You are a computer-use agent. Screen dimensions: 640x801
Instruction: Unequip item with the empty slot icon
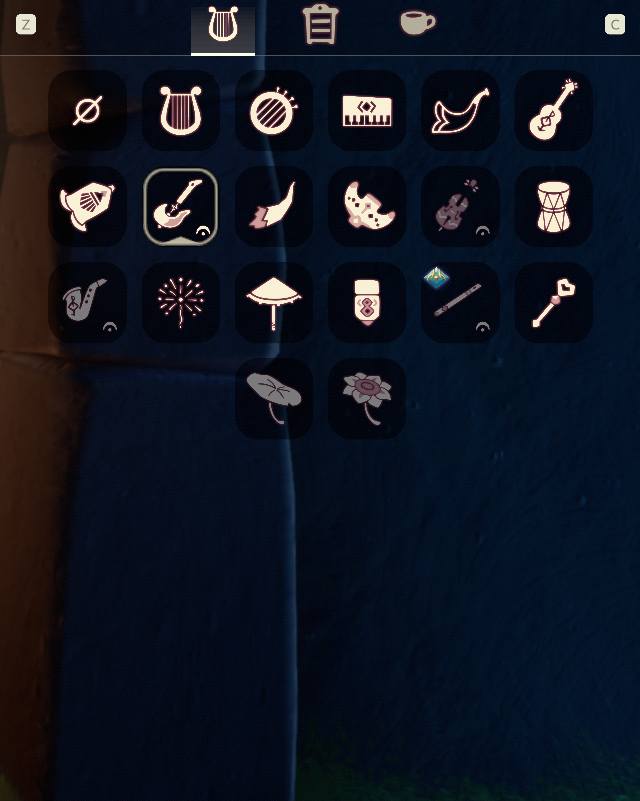[88, 110]
